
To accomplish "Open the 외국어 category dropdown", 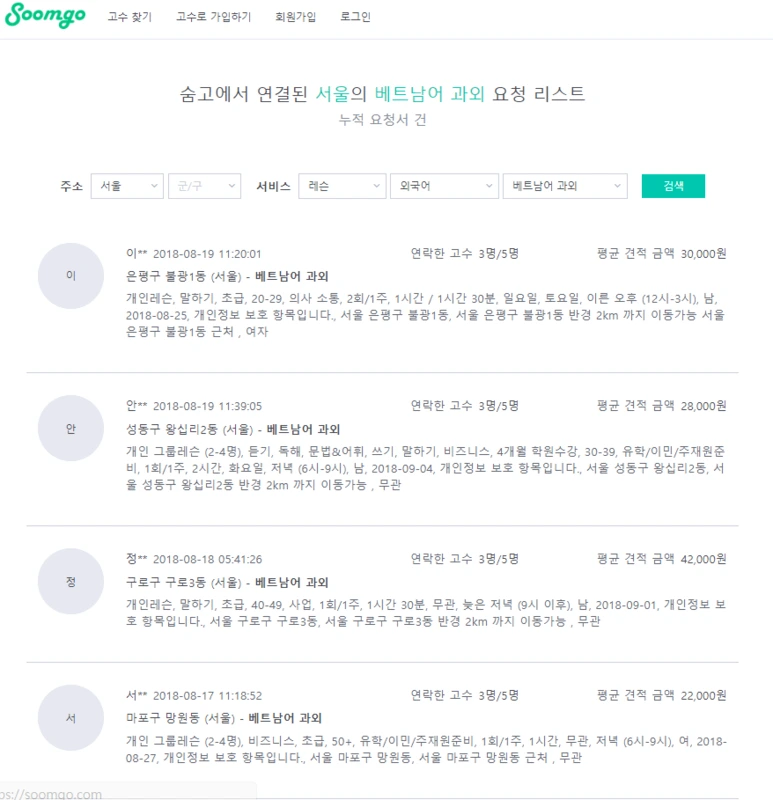I will [x=444, y=186].
